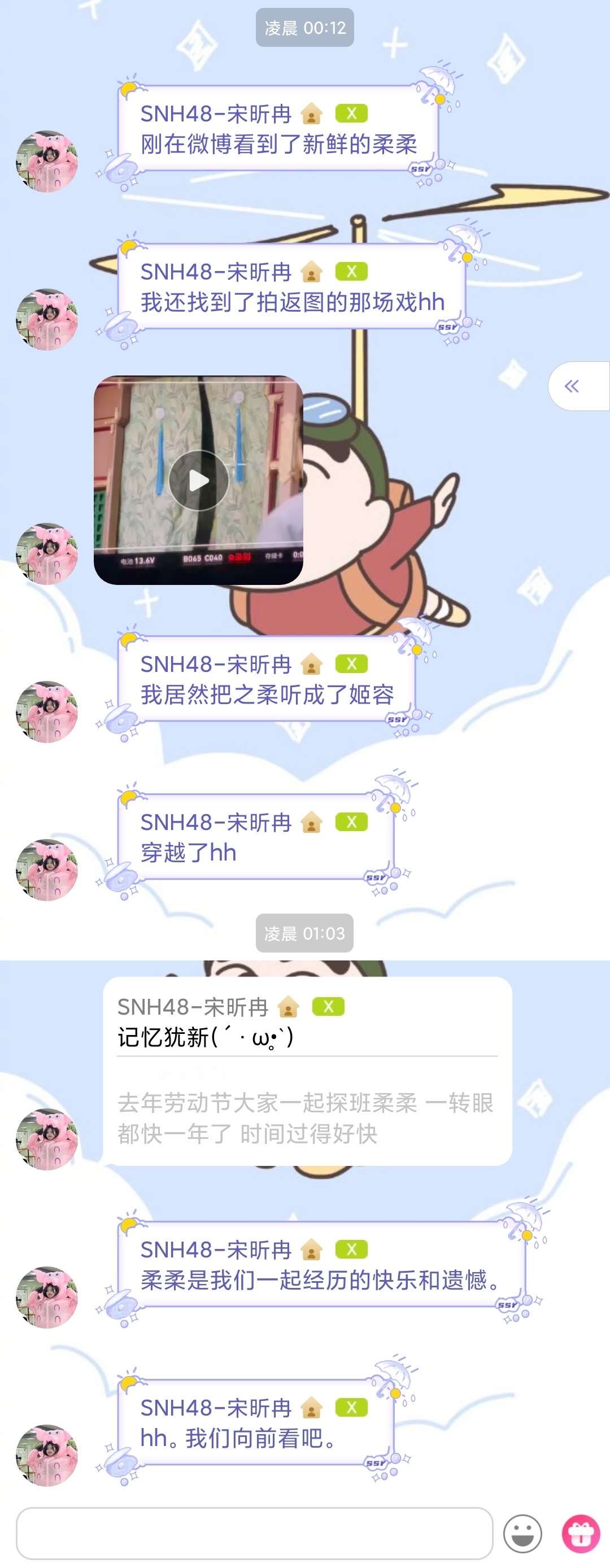Open sender avatar beside "hh。我们向前看吧。"
This screenshot has width=610, height=1568.
pos(47,1456)
